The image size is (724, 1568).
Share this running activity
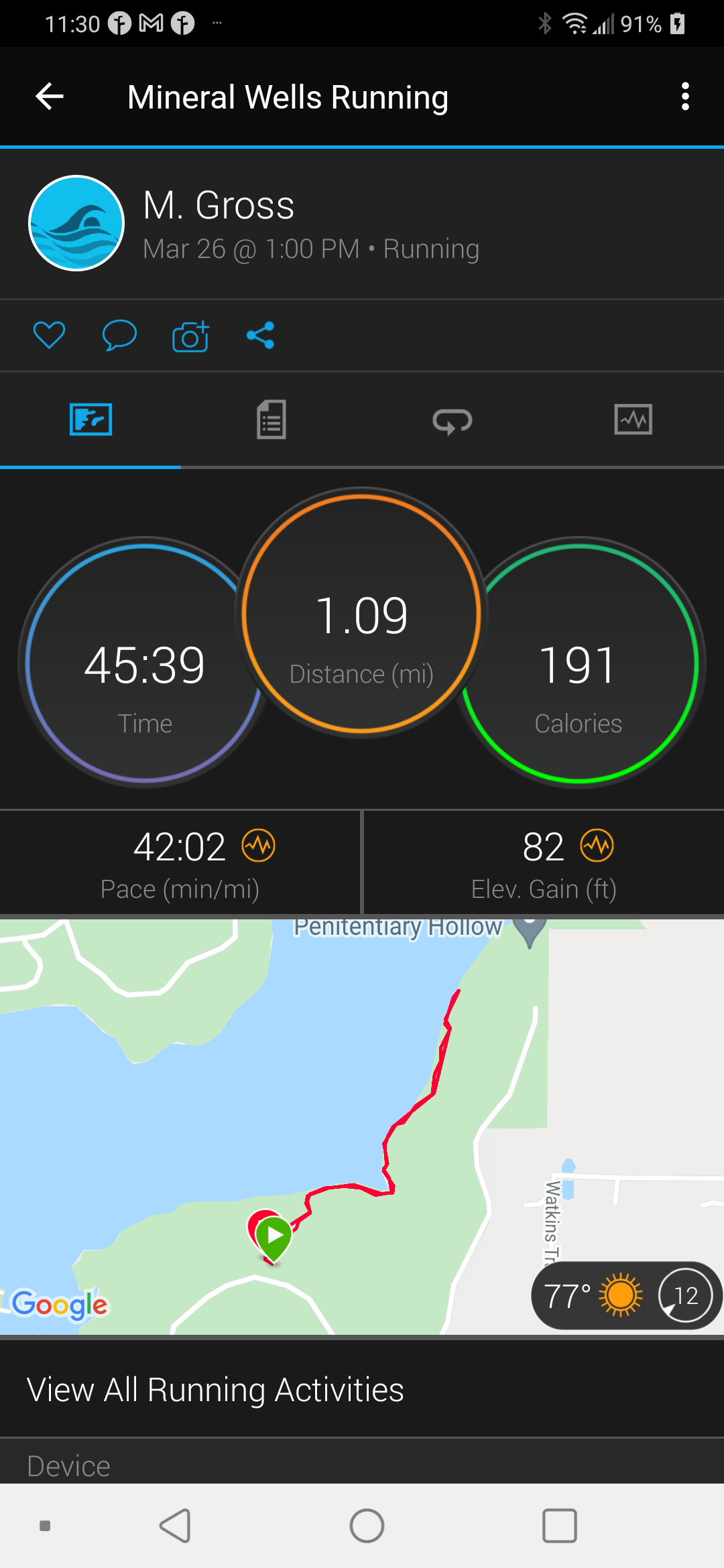tap(260, 335)
